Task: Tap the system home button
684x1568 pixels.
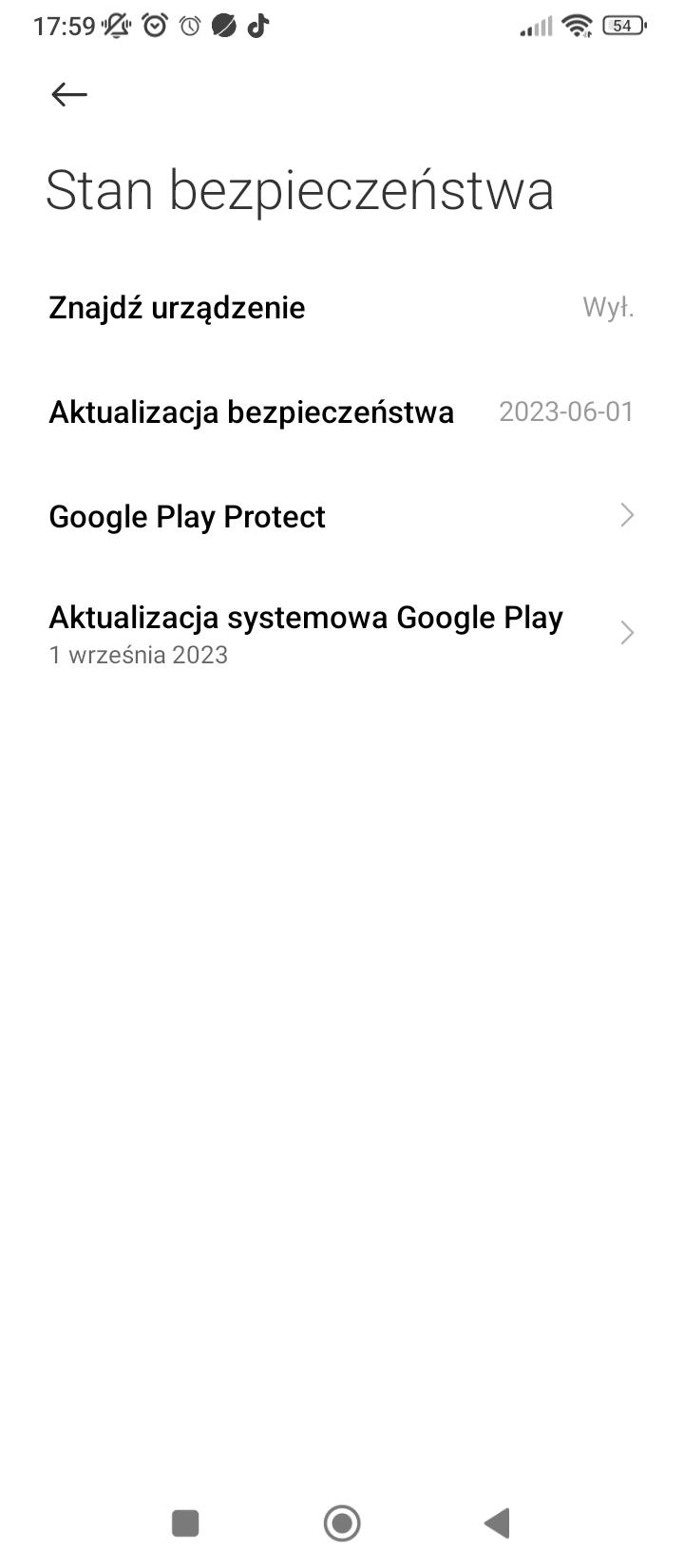Action: point(342,1523)
